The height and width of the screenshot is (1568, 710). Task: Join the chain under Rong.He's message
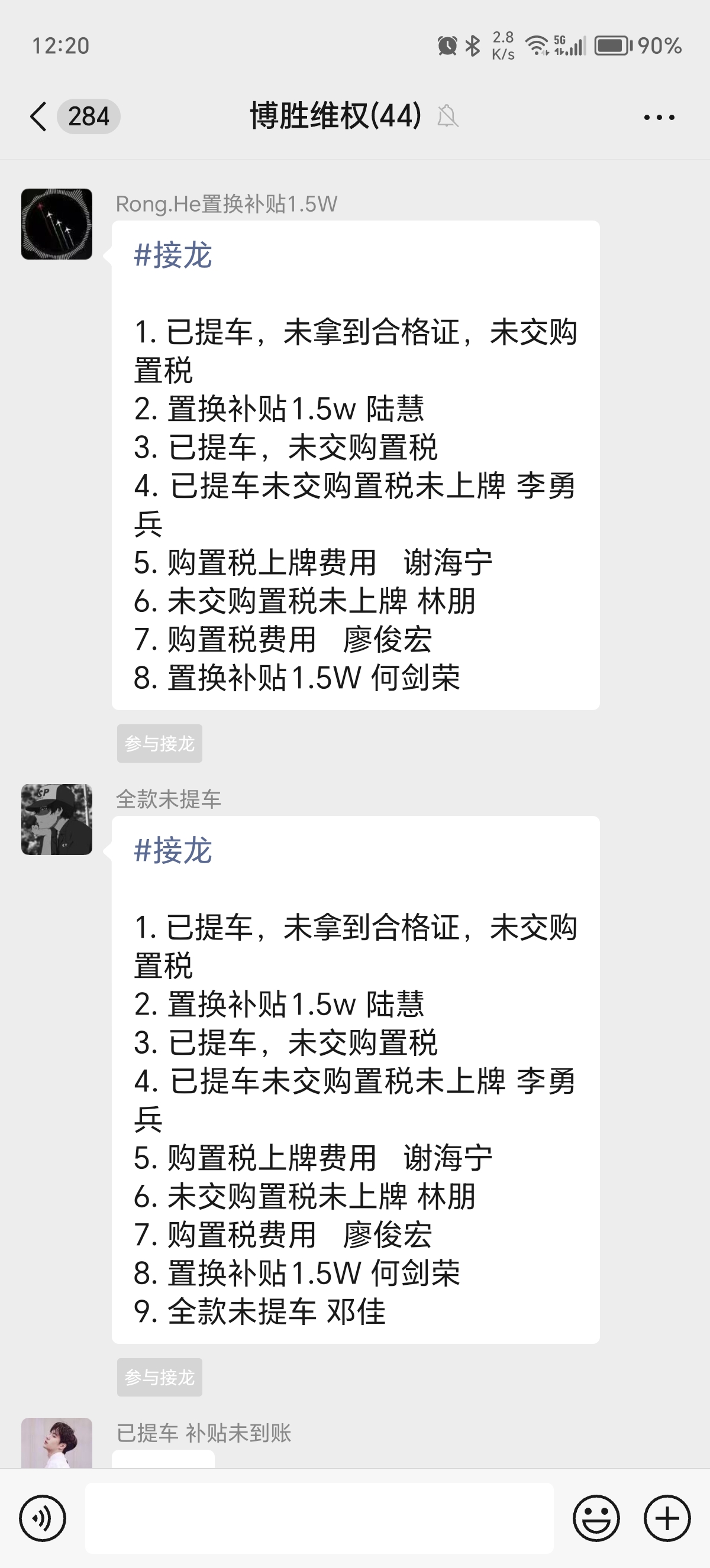tap(160, 743)
